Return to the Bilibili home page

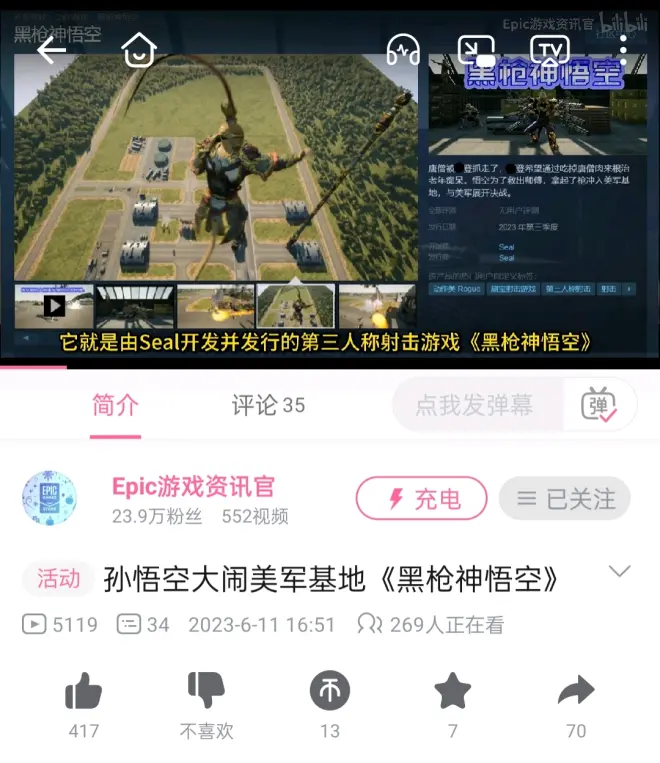pyautogui.click(x=139, y=49)
